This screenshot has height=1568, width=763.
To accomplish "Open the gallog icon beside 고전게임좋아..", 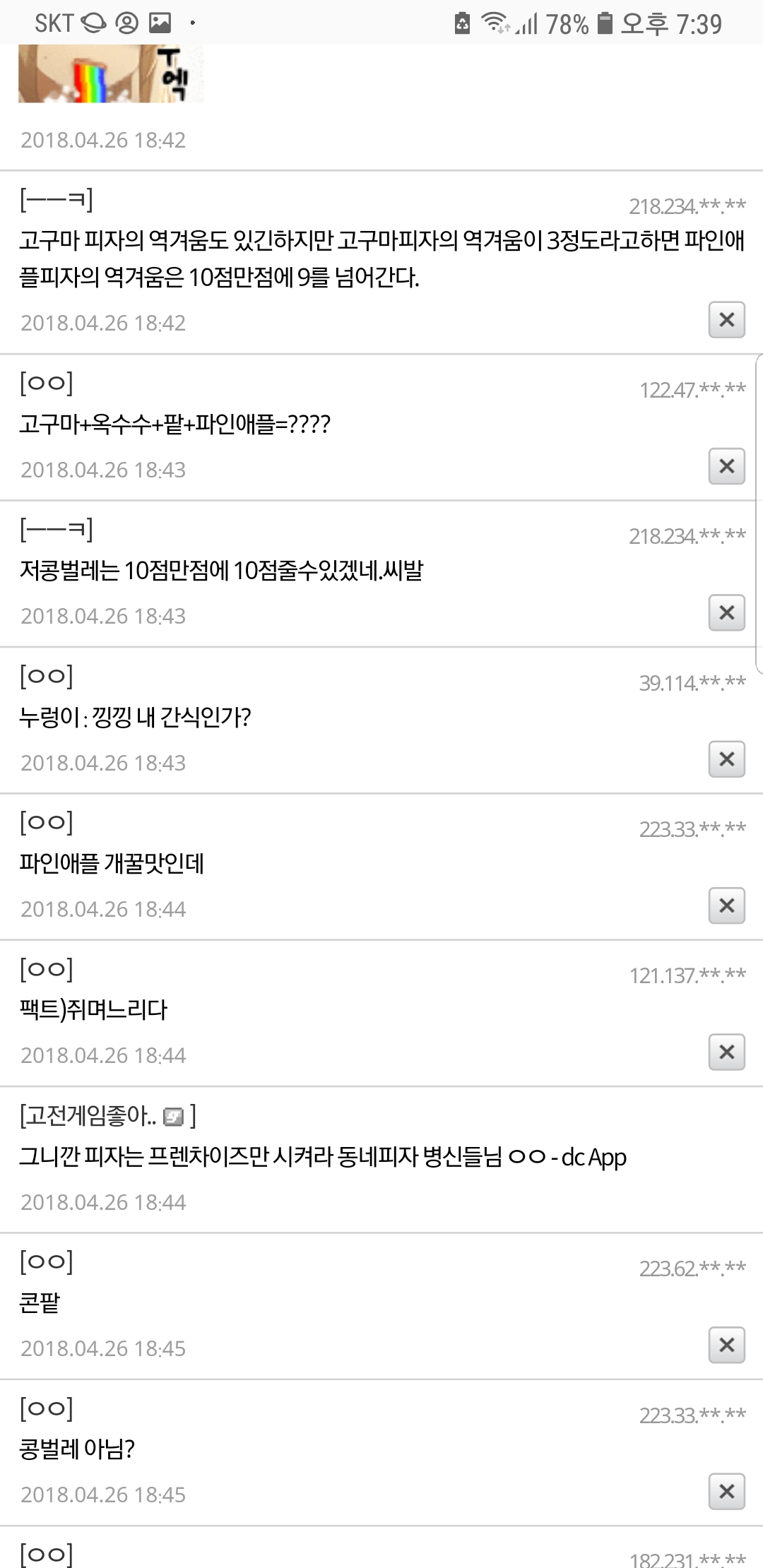I will (x=173, y=1117).
